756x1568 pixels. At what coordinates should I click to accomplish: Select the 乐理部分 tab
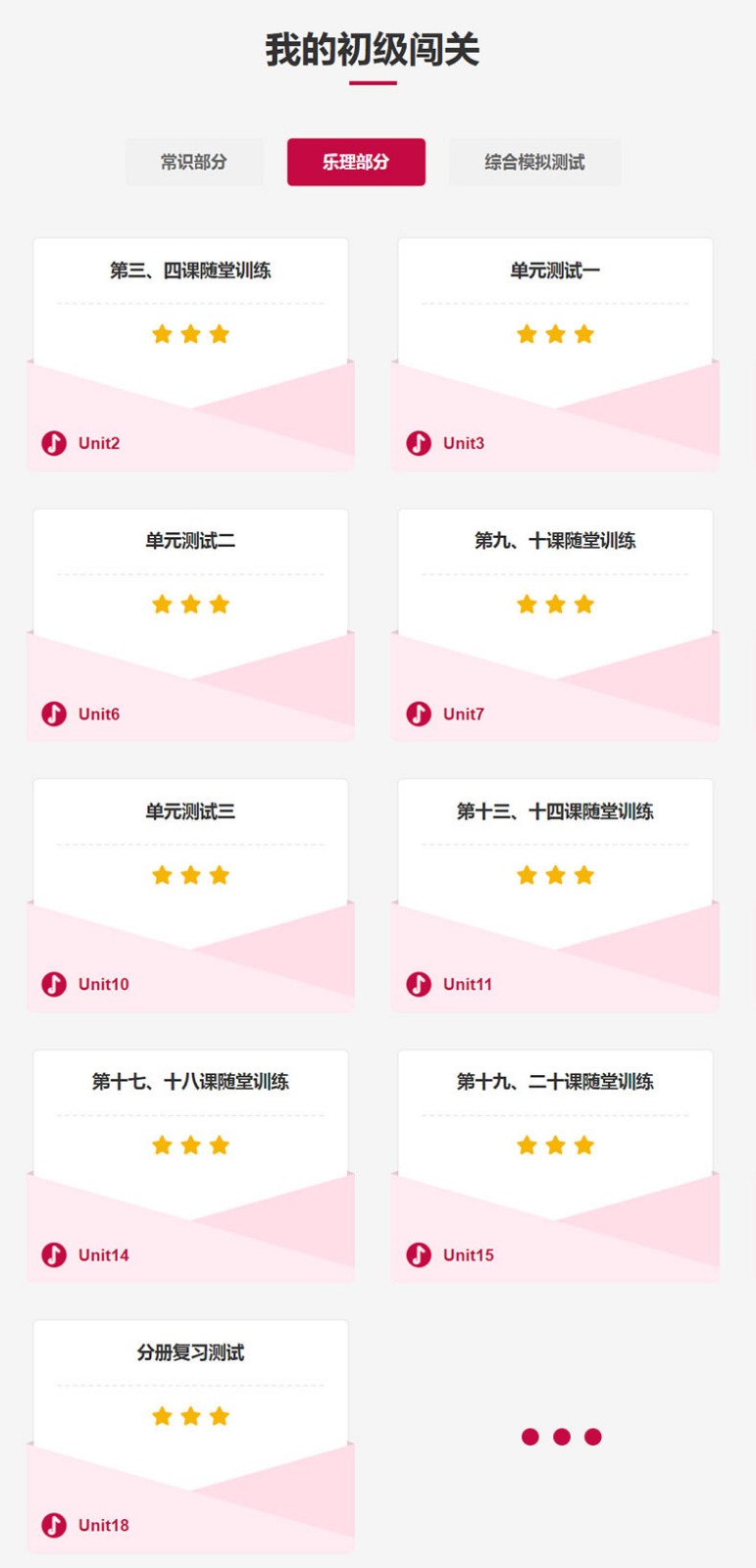click(x=356, y=162)
